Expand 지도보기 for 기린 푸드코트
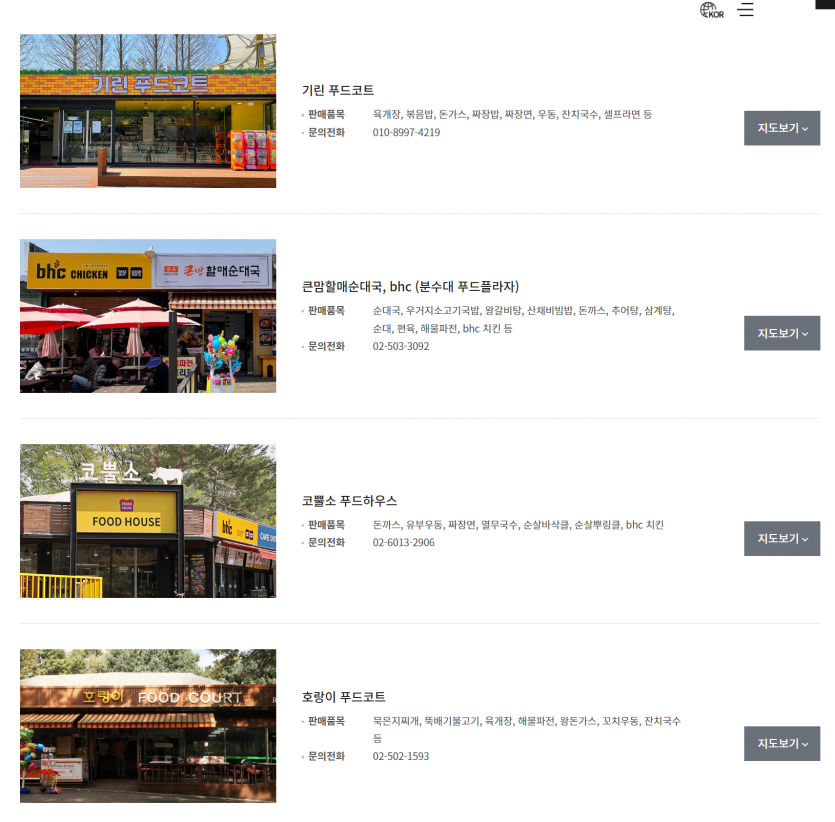Image resolution: width=835 pixels, height=822 pixels. [781, 128]
